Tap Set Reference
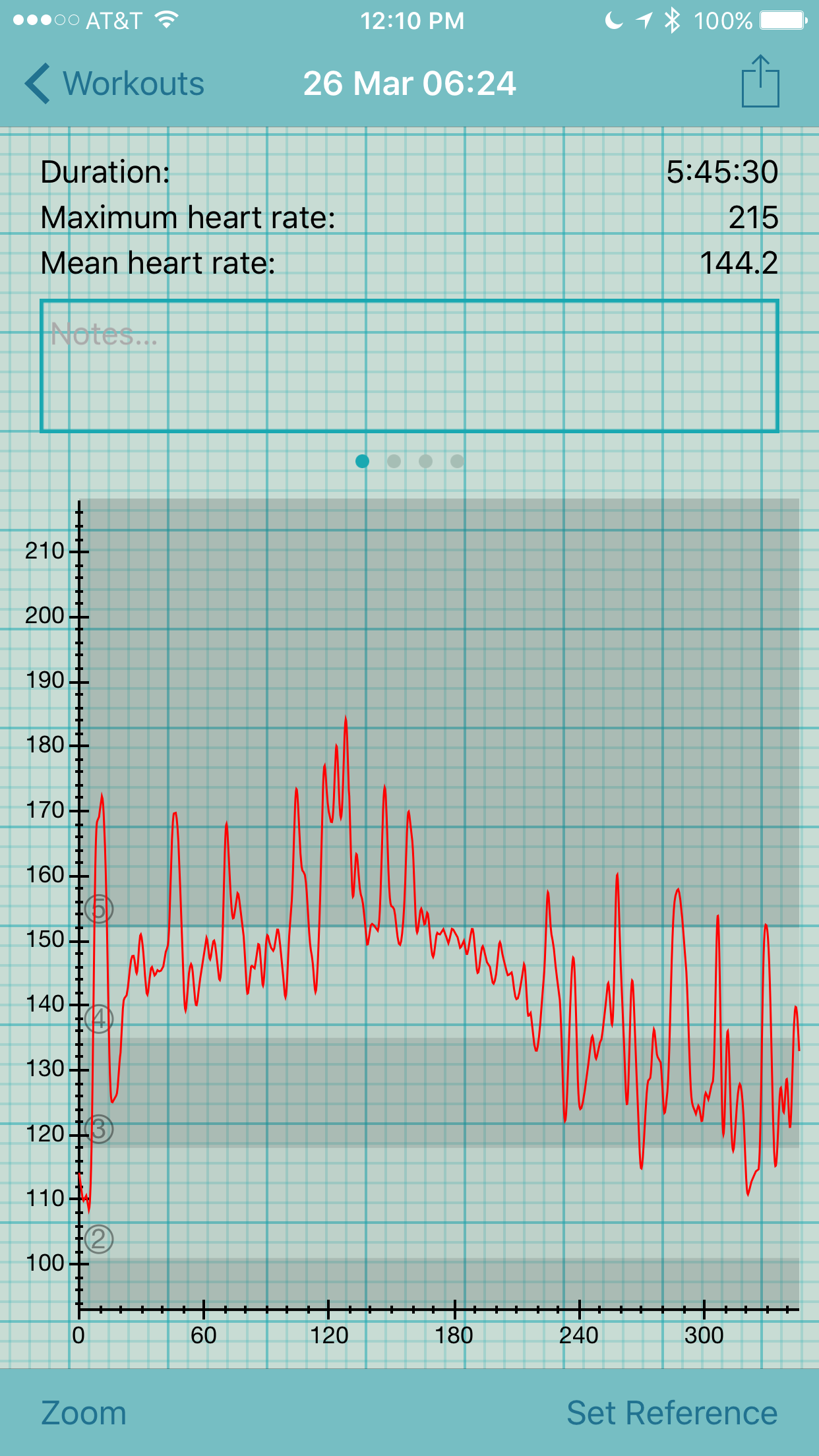The height and width of the screenshot is (1456, 819). [672, 1413]
